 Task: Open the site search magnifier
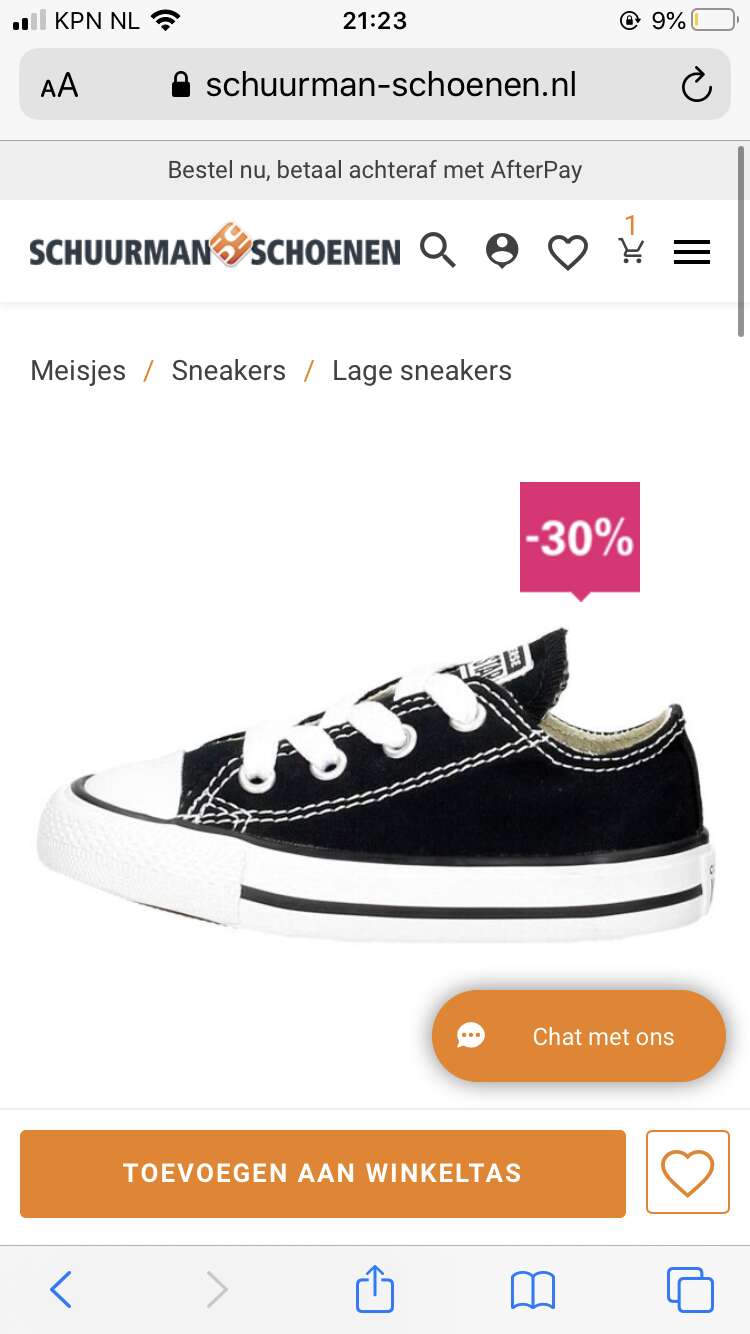[437, 251]
